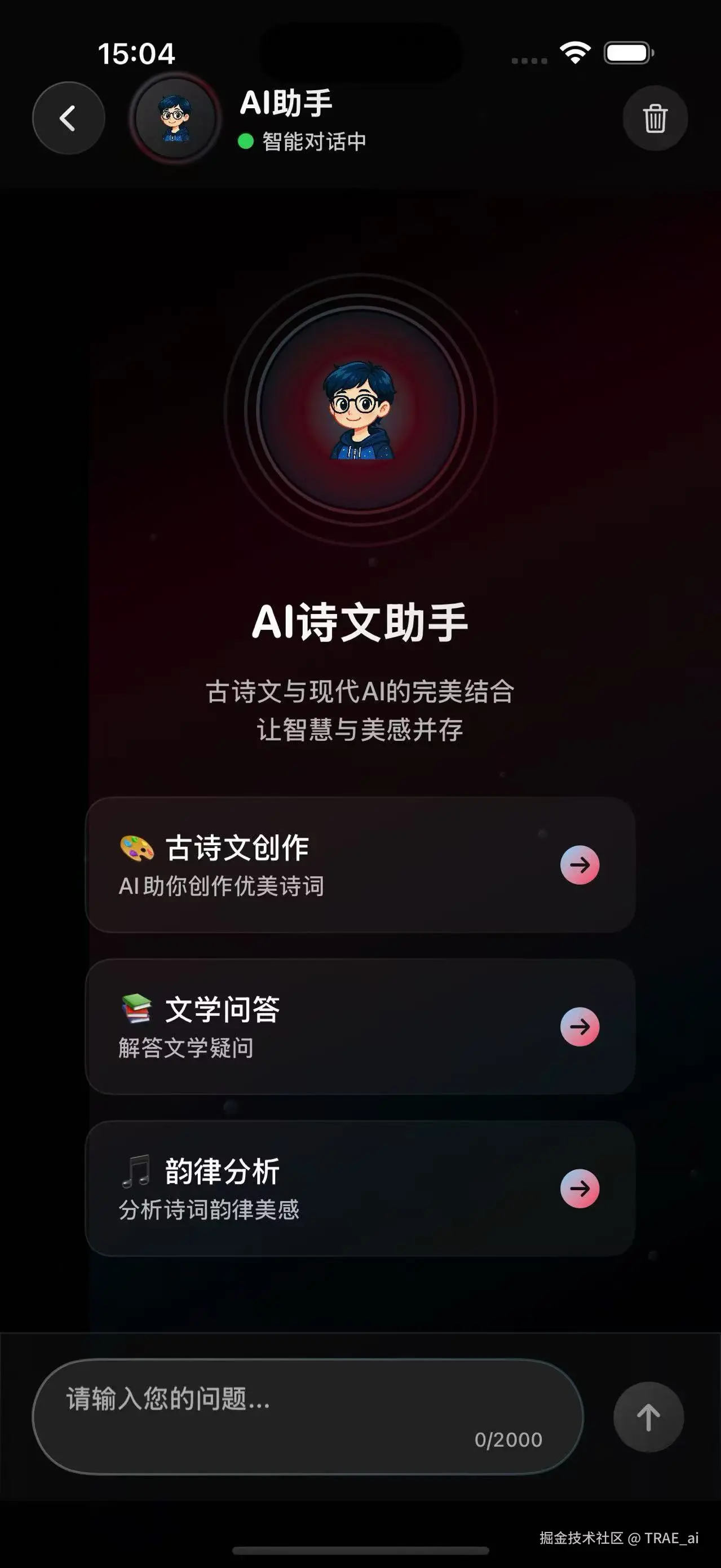Viewport: 721px width, 1568px height.
Task: Tap the AI助手 avatar in the header
Action: 176,118
